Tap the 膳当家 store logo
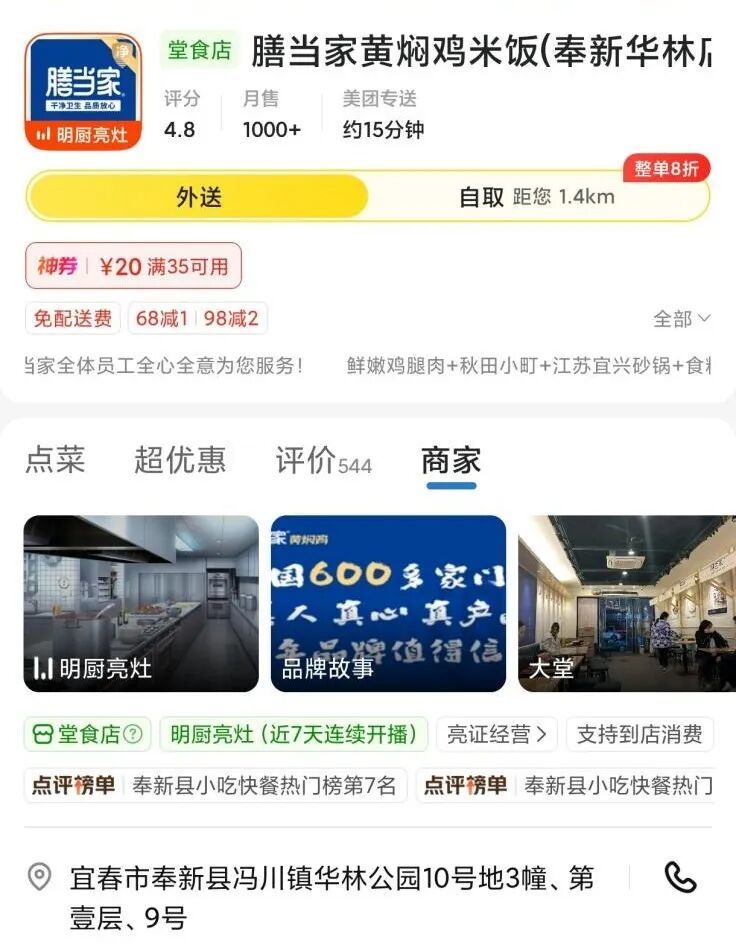This screenshot has width=736, height=945. click(x=83, y=91)
